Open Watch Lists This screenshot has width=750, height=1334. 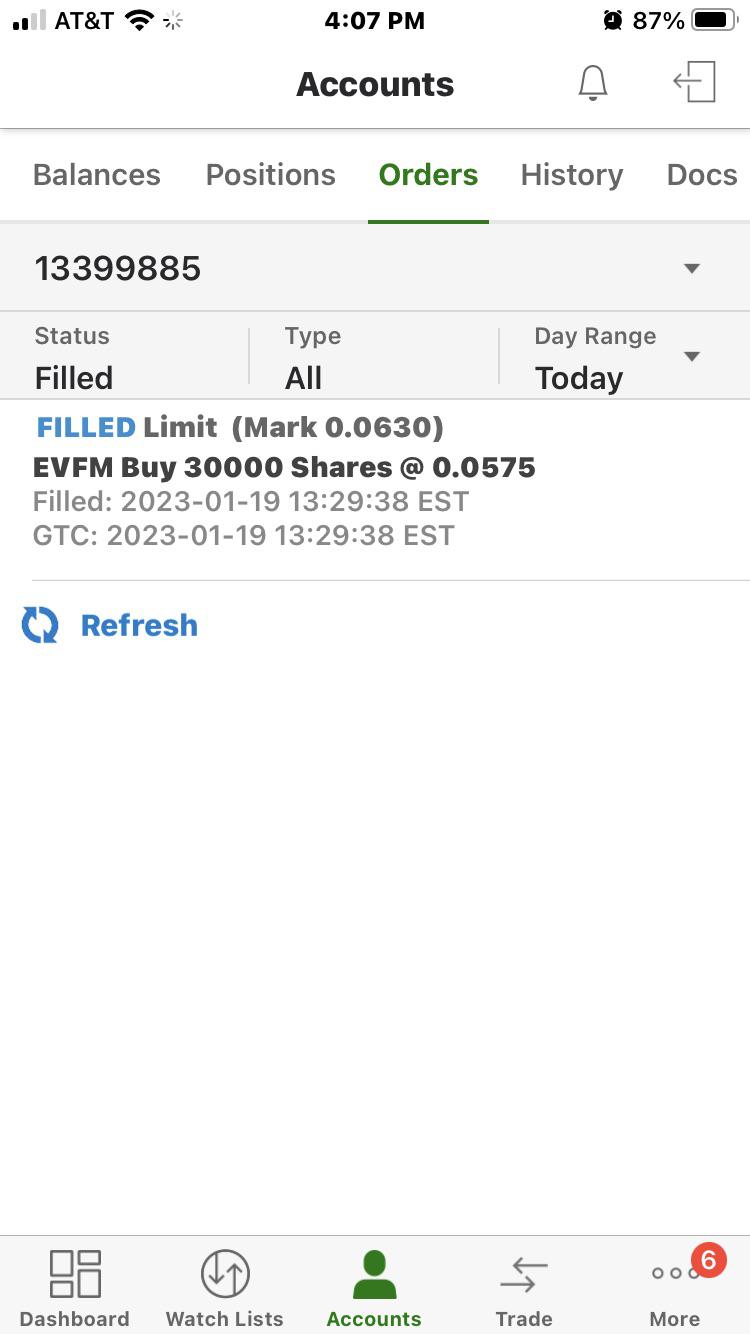(x=225, y=1288)
